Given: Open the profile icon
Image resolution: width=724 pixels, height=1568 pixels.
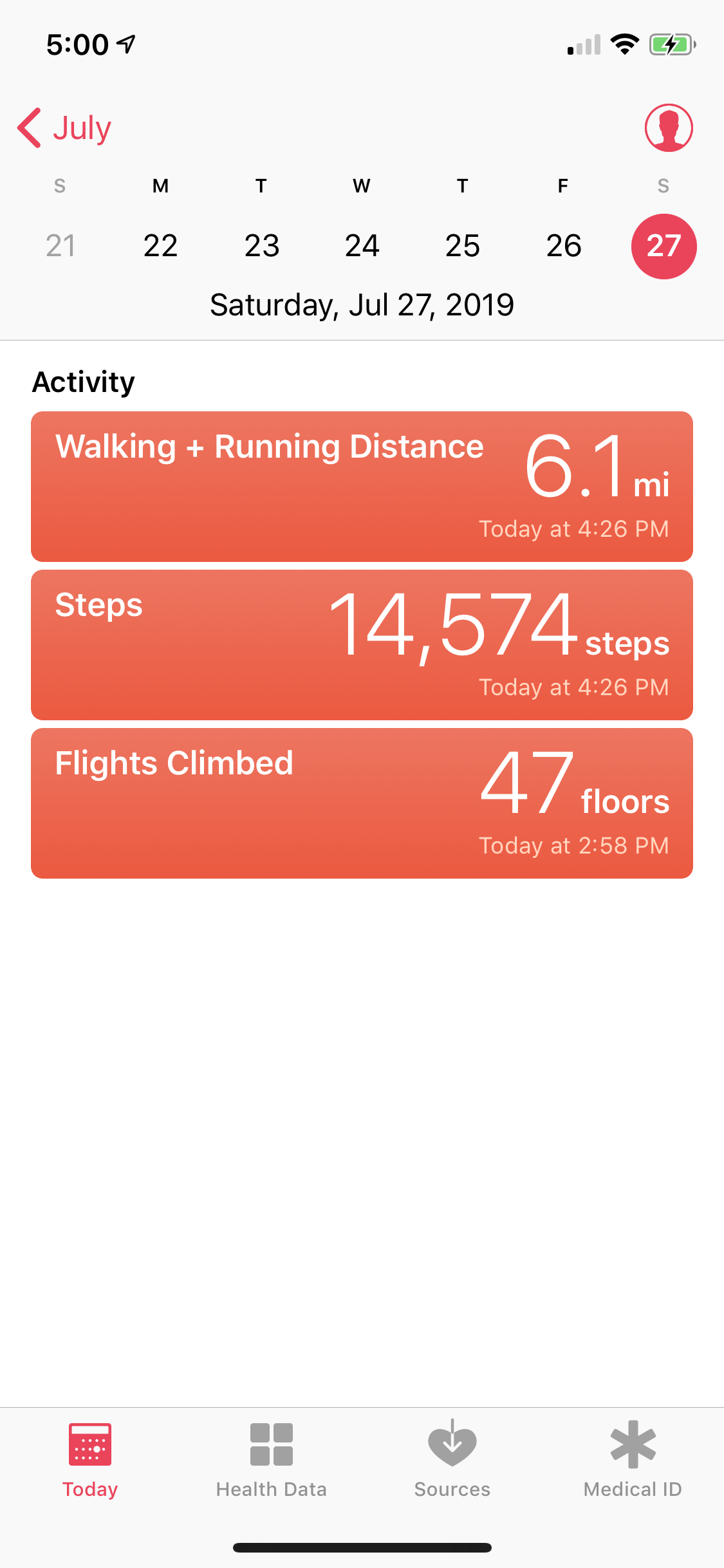Looking at the screenshot, I should (x=669, y=128).
